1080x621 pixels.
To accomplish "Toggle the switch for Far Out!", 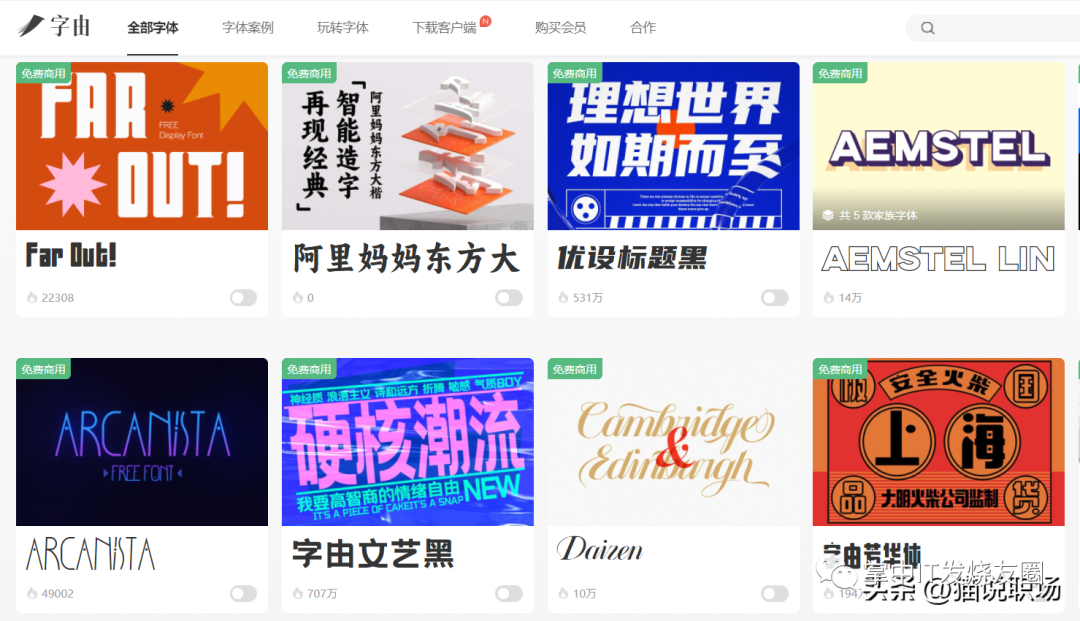I will (x=243, y=298).
